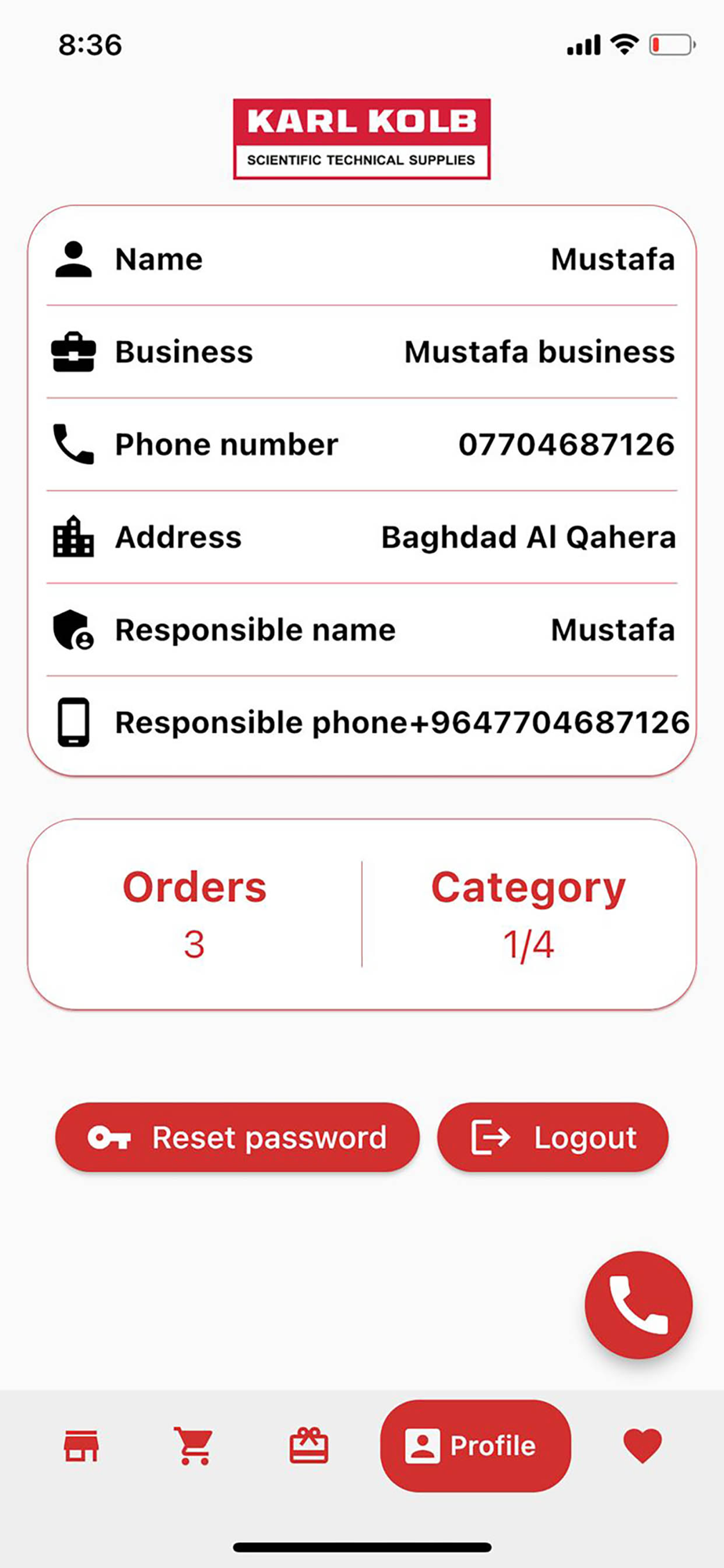
Task: Log out of the account
Action: pos(552,1137)
